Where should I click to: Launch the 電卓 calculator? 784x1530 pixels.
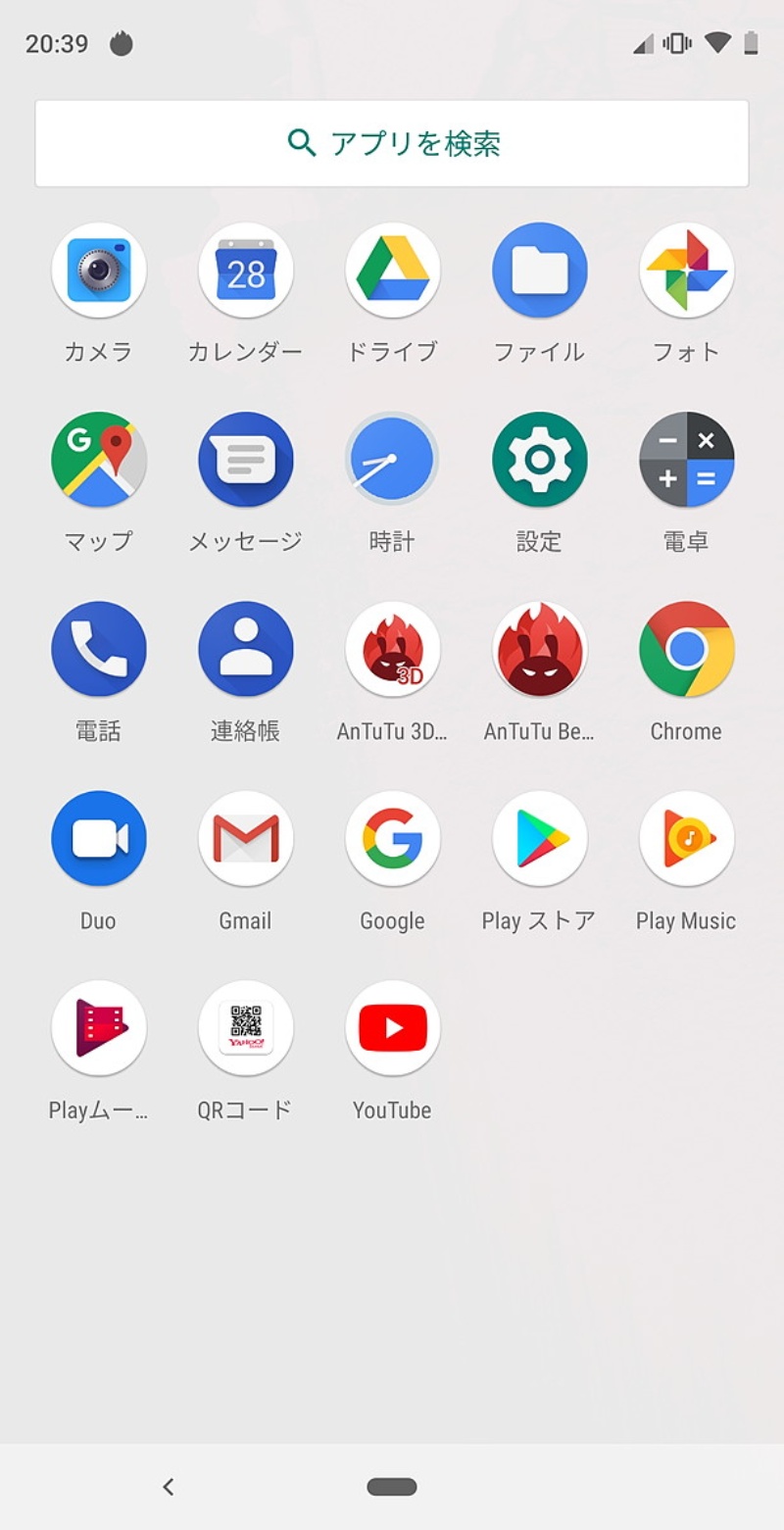686,460
